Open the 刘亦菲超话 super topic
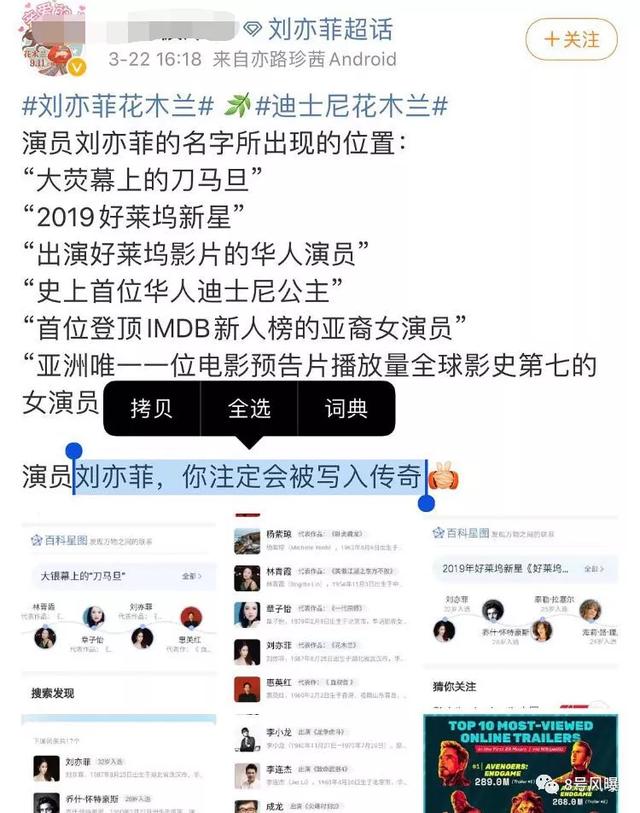This screenshot has width=640, height=813. pos(319,28)
